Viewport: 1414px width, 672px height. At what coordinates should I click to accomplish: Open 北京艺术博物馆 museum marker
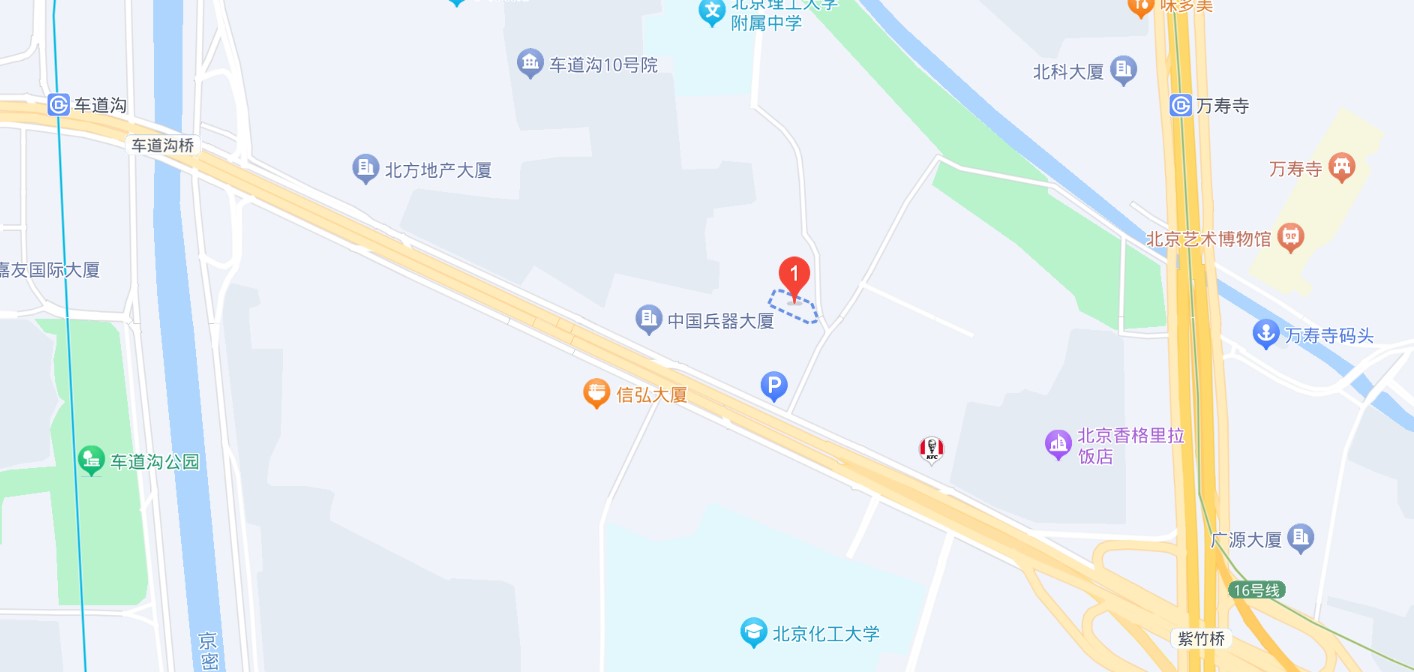click(1293, 238)
